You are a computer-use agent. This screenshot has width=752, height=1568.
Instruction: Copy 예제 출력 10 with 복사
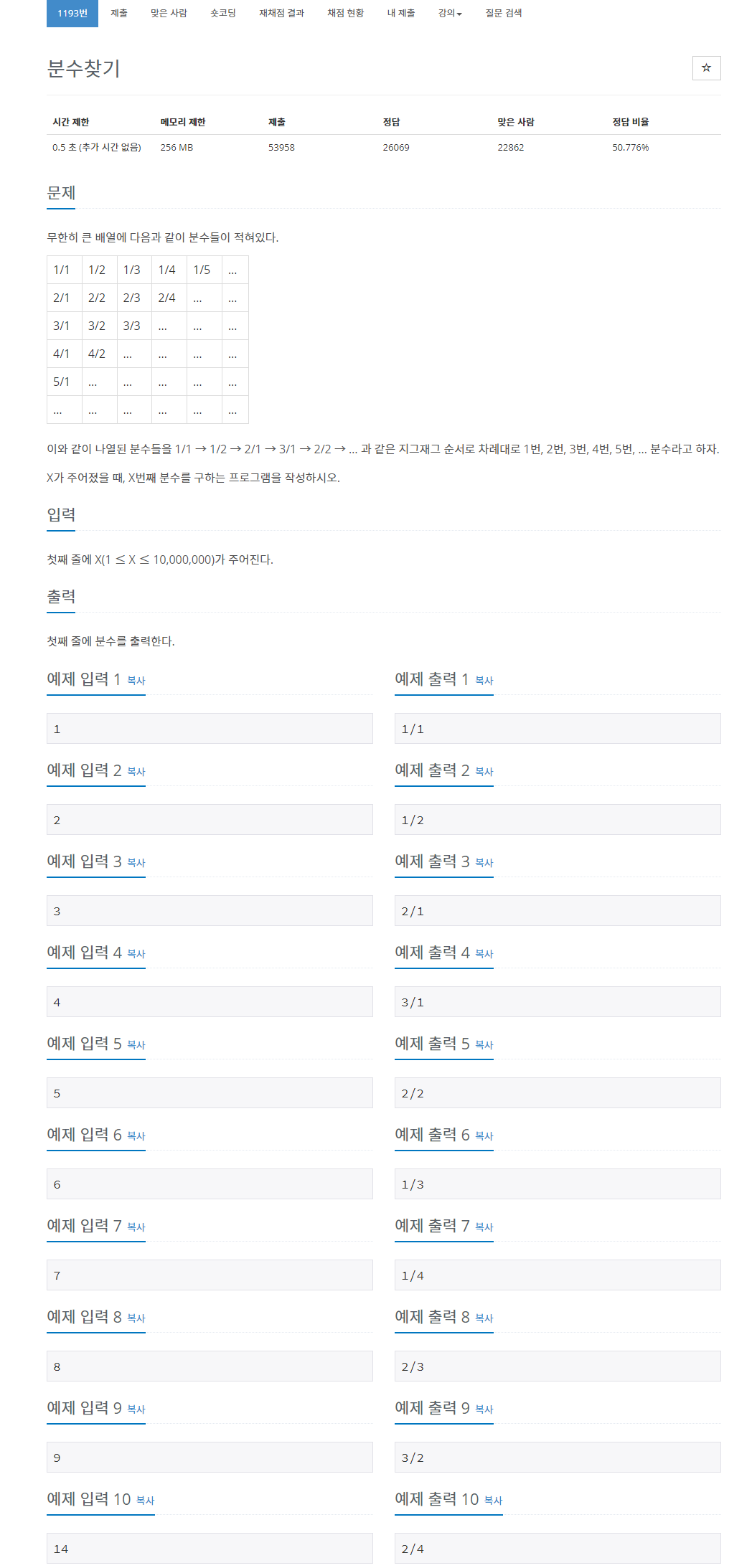coord(493,1501)
